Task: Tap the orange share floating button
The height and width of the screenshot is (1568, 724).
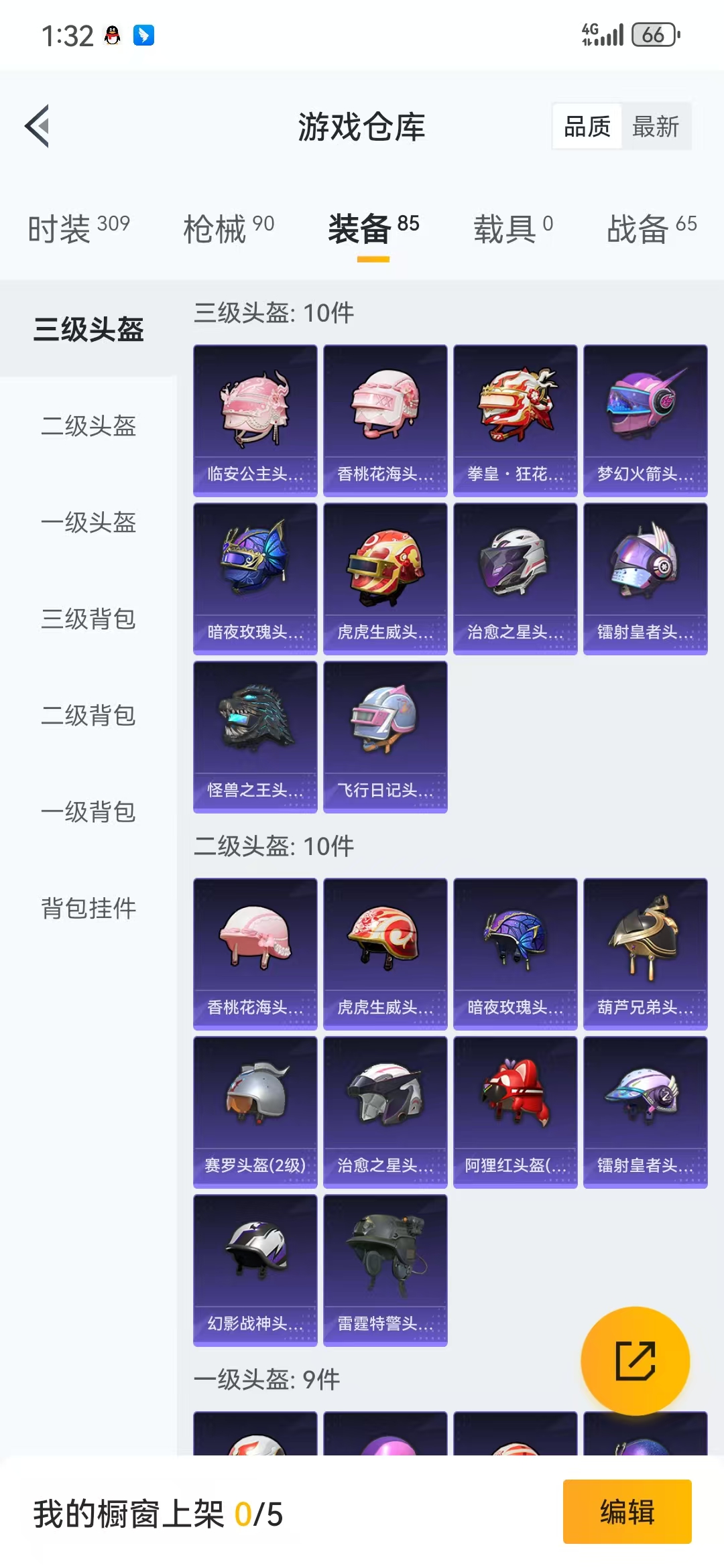Action: pos(635,1360)
